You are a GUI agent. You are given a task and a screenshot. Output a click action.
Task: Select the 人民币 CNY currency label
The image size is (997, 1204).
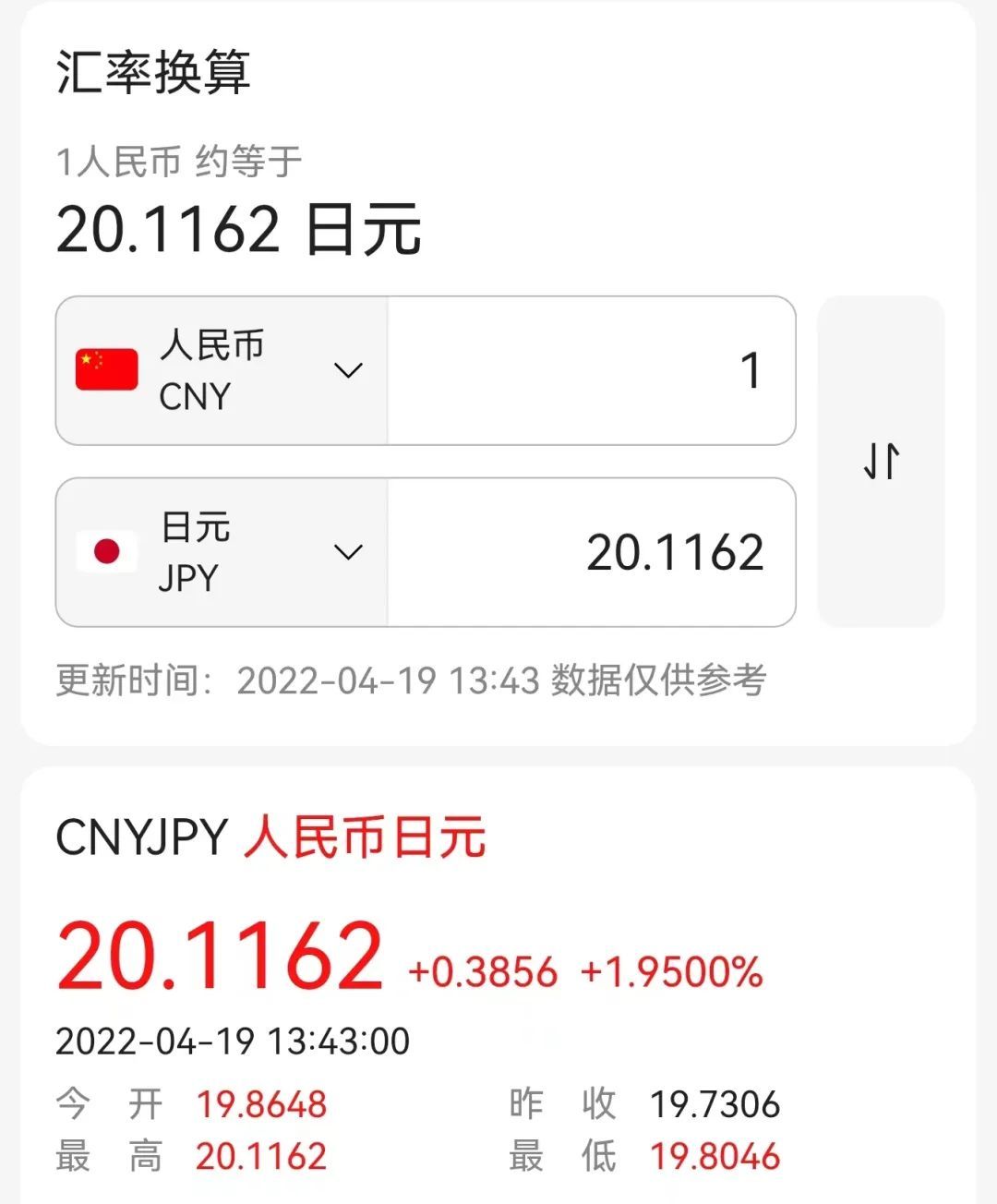click(x=210, y=369)
